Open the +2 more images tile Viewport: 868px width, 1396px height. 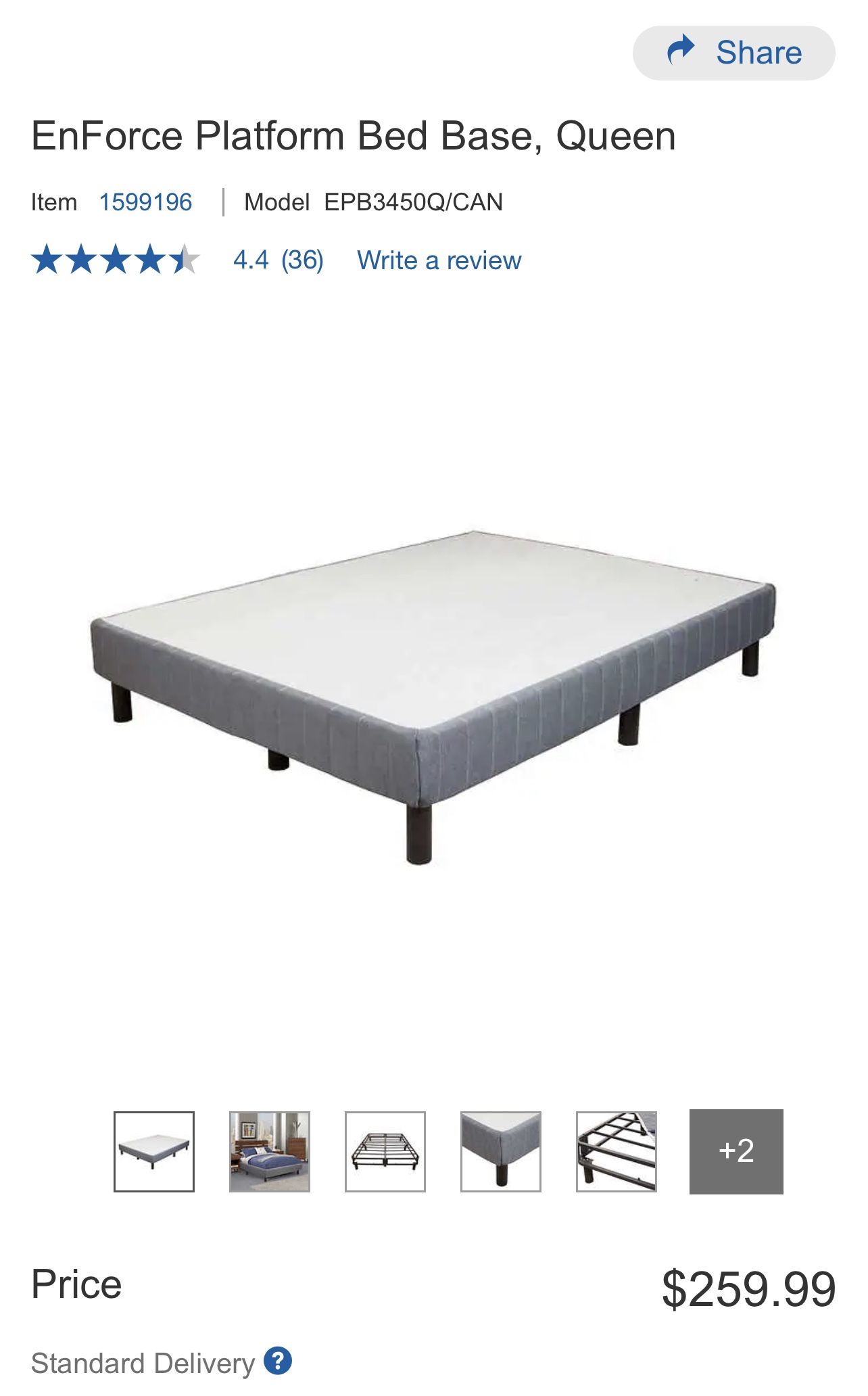click(x=736, y=1151)
